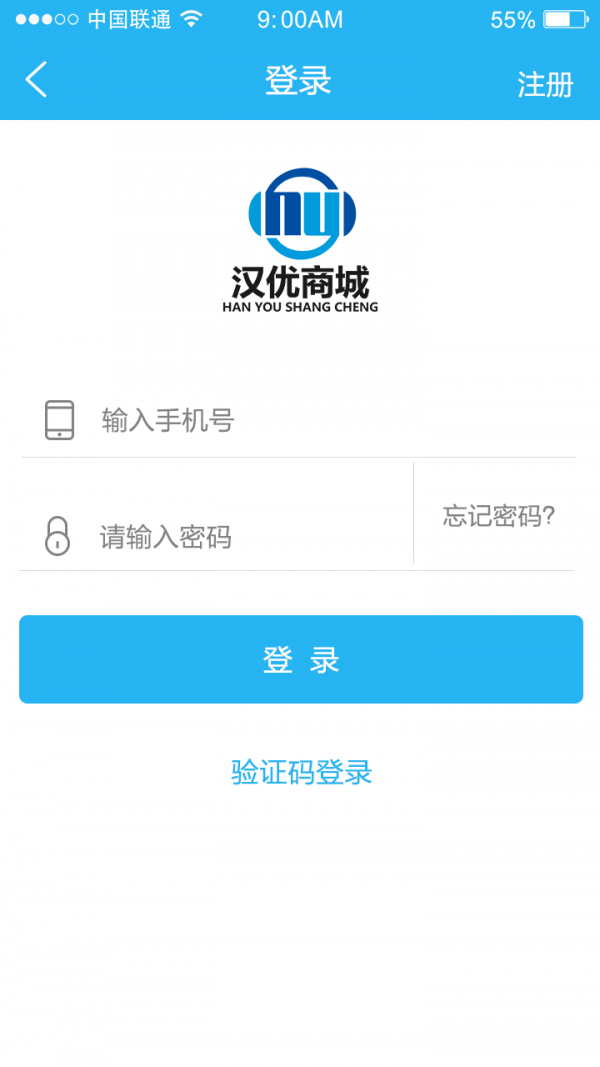Switch to 验证码登录 verification code login
Screen dimensions: 600x1067
(301, 772)
